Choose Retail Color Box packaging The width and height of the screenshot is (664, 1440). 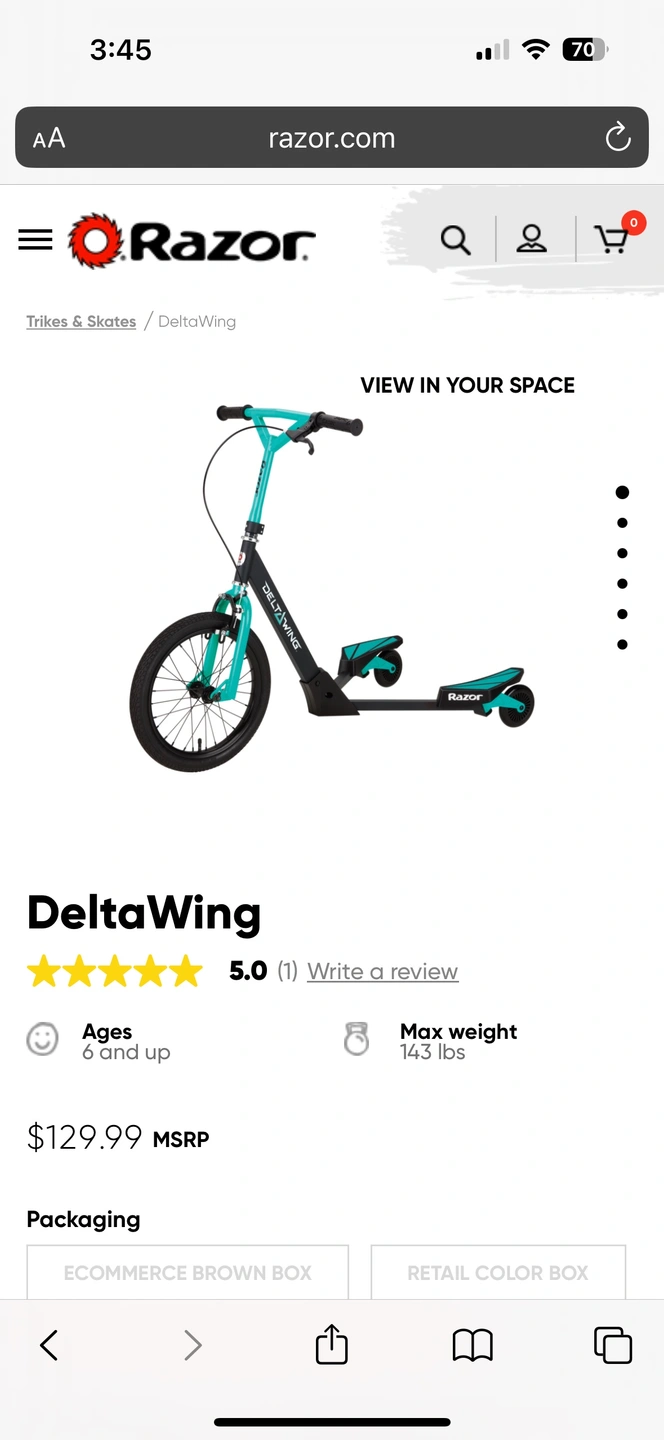coord(497,1272)
